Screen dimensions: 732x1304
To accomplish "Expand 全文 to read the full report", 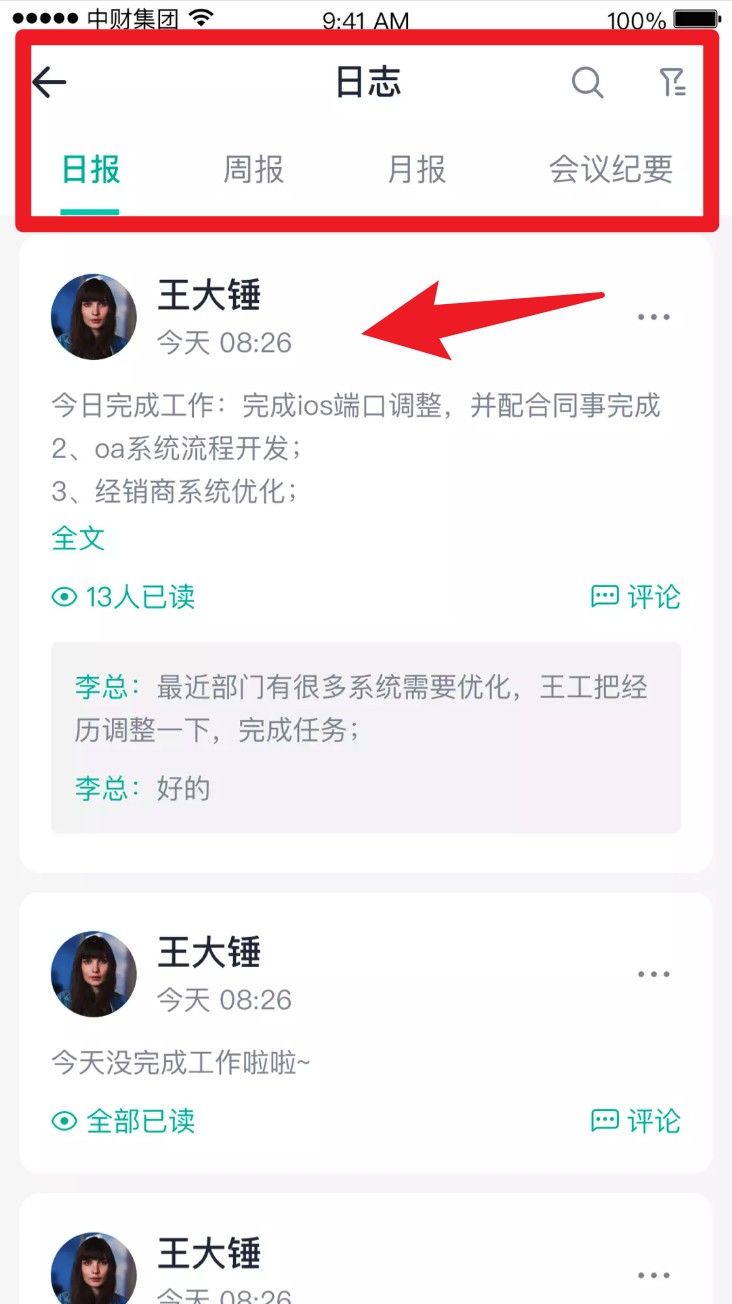I will coord(78,539).
